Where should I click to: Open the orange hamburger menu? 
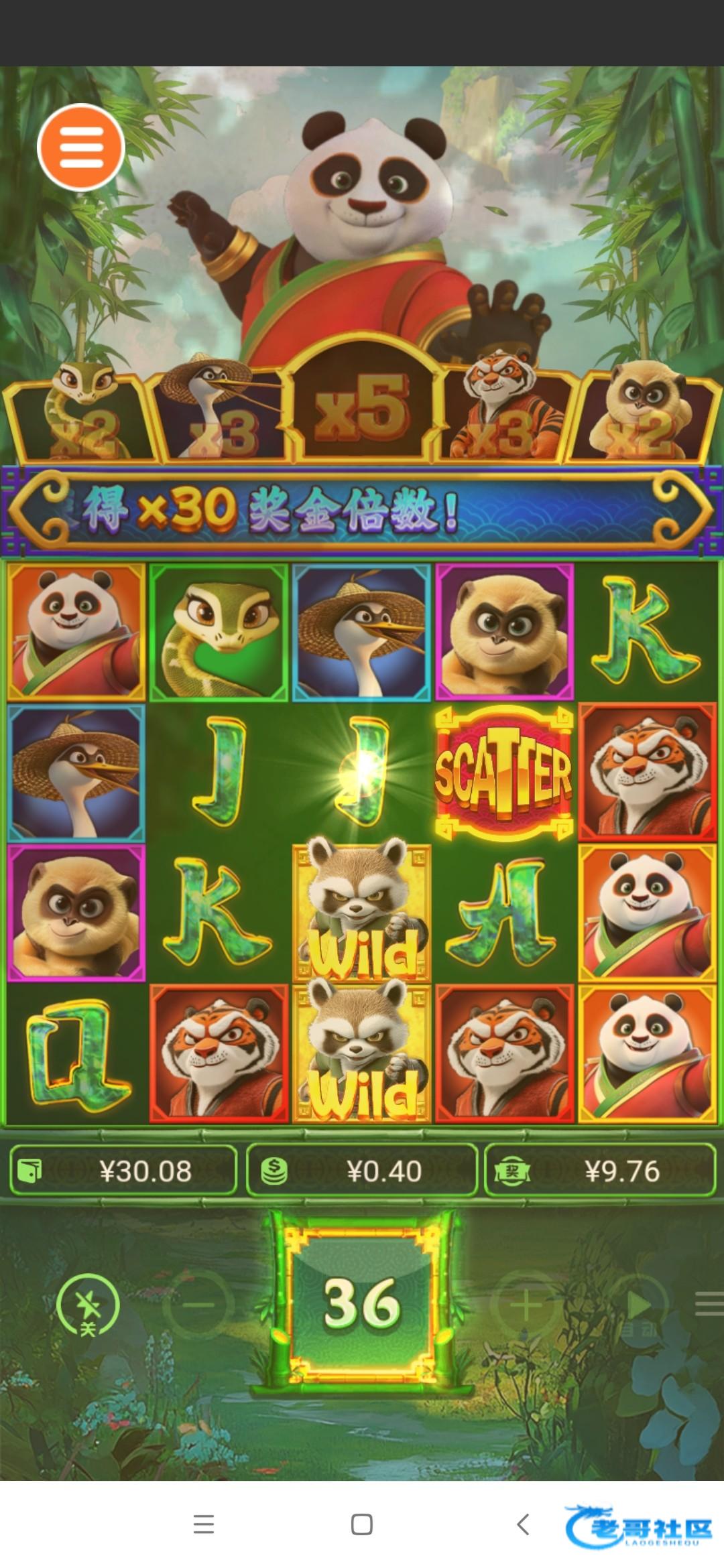[81, 147]
